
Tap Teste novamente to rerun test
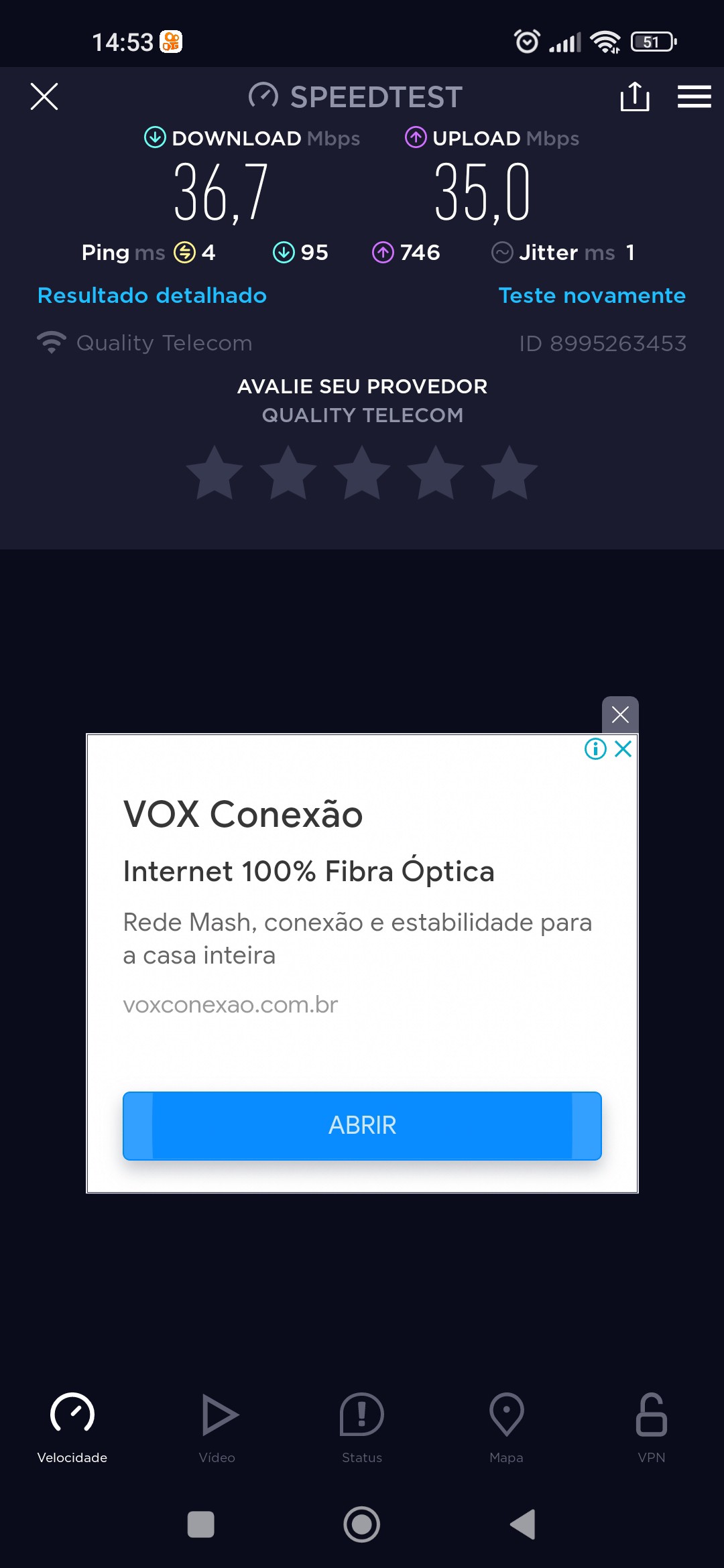coord(592,296)
